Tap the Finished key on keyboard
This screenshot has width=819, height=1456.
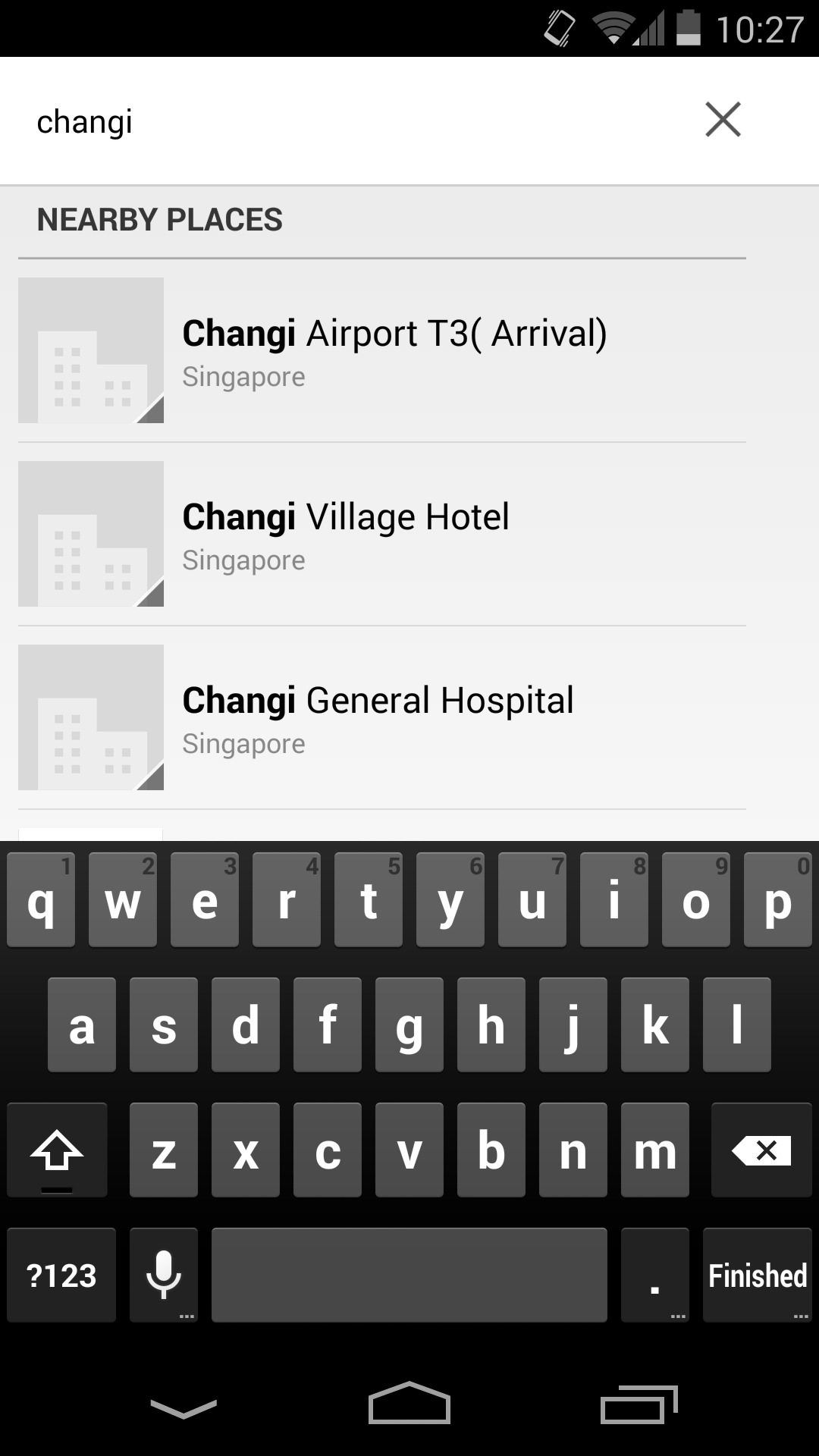[757, 1275]
